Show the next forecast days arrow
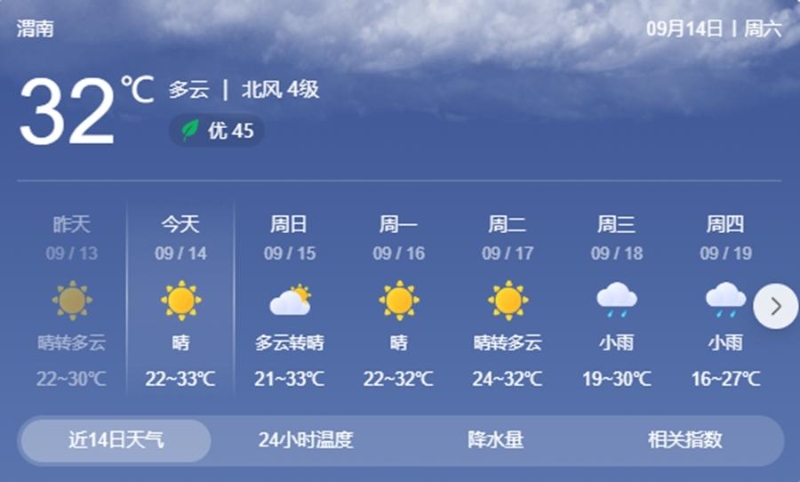The width and height of the screenshot is (800, 482). pos(775,306)
